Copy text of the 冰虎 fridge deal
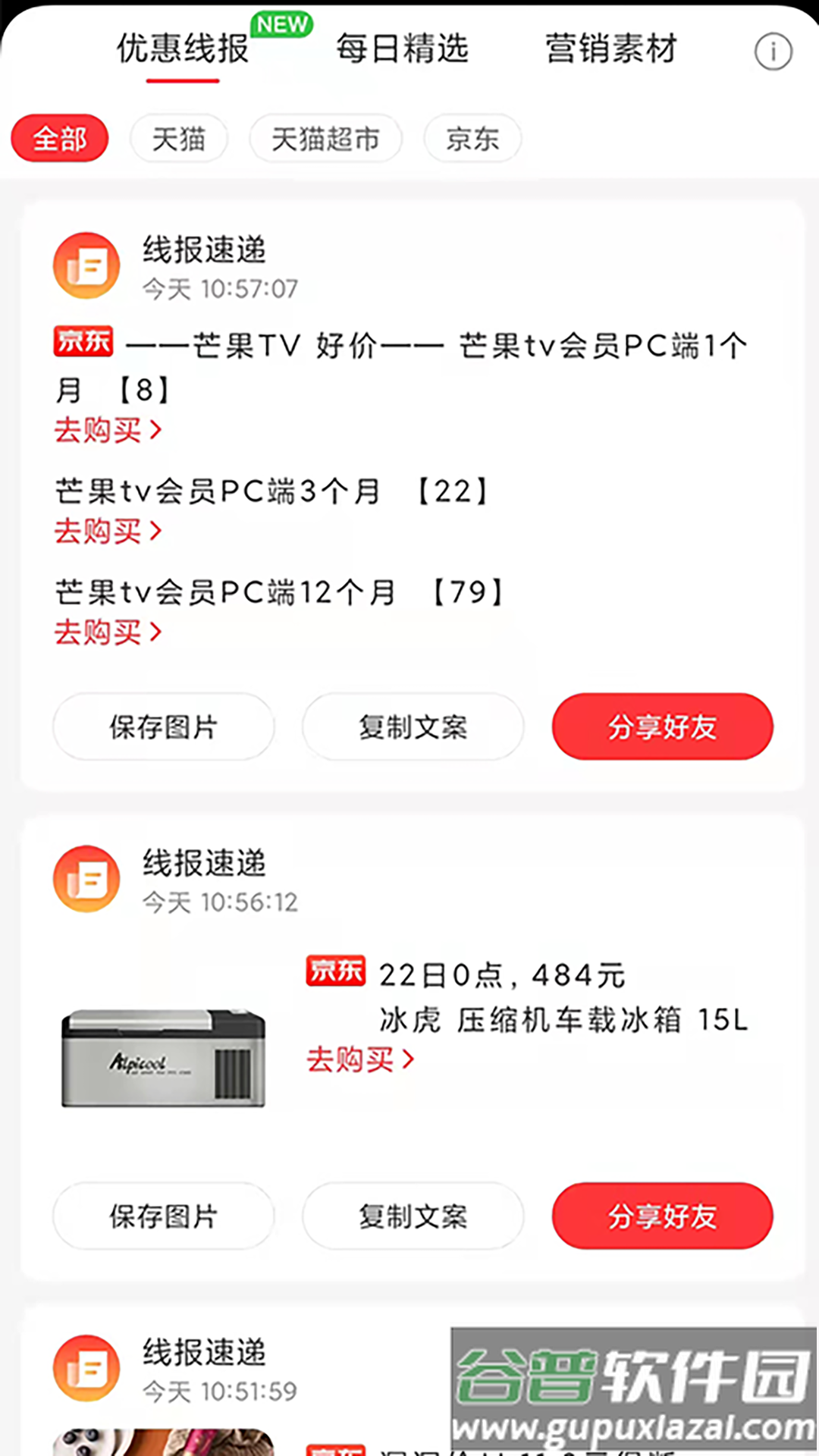The height and width of the screenshot is (1456, 819). pyautogui.click(x=413, y=1216)
